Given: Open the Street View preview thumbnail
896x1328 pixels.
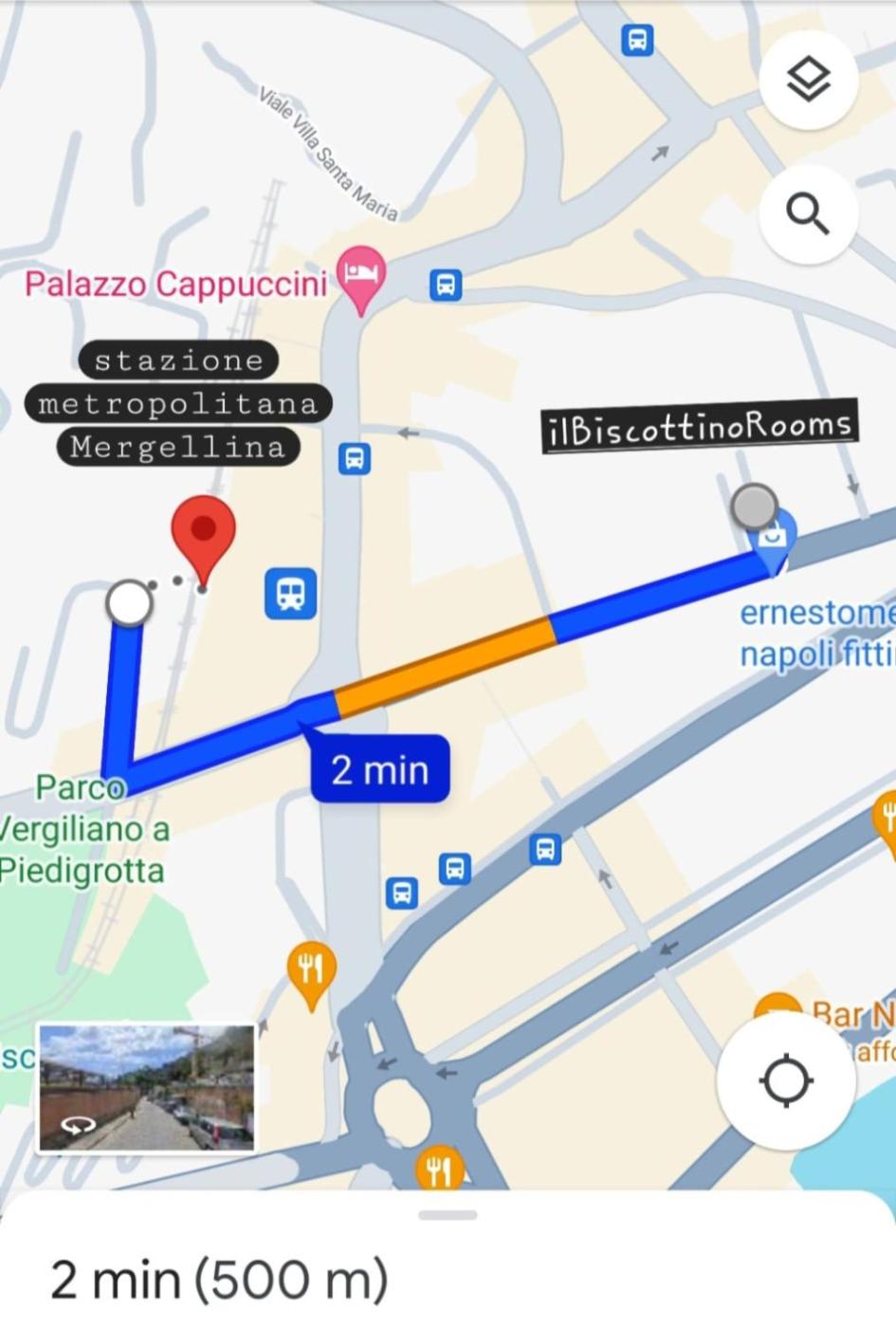Looking at the screenshot, I should pos(146,1087).
